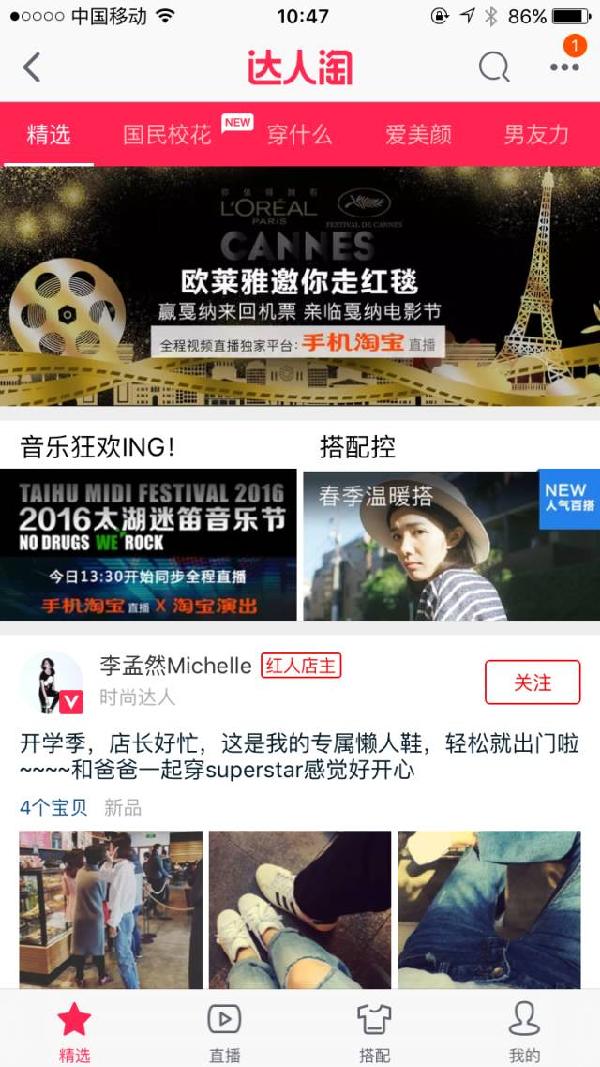Open the 我的 bottom tab
Image resolution: width=600 pixels, height=1067 pixels.
[524, 1030]
